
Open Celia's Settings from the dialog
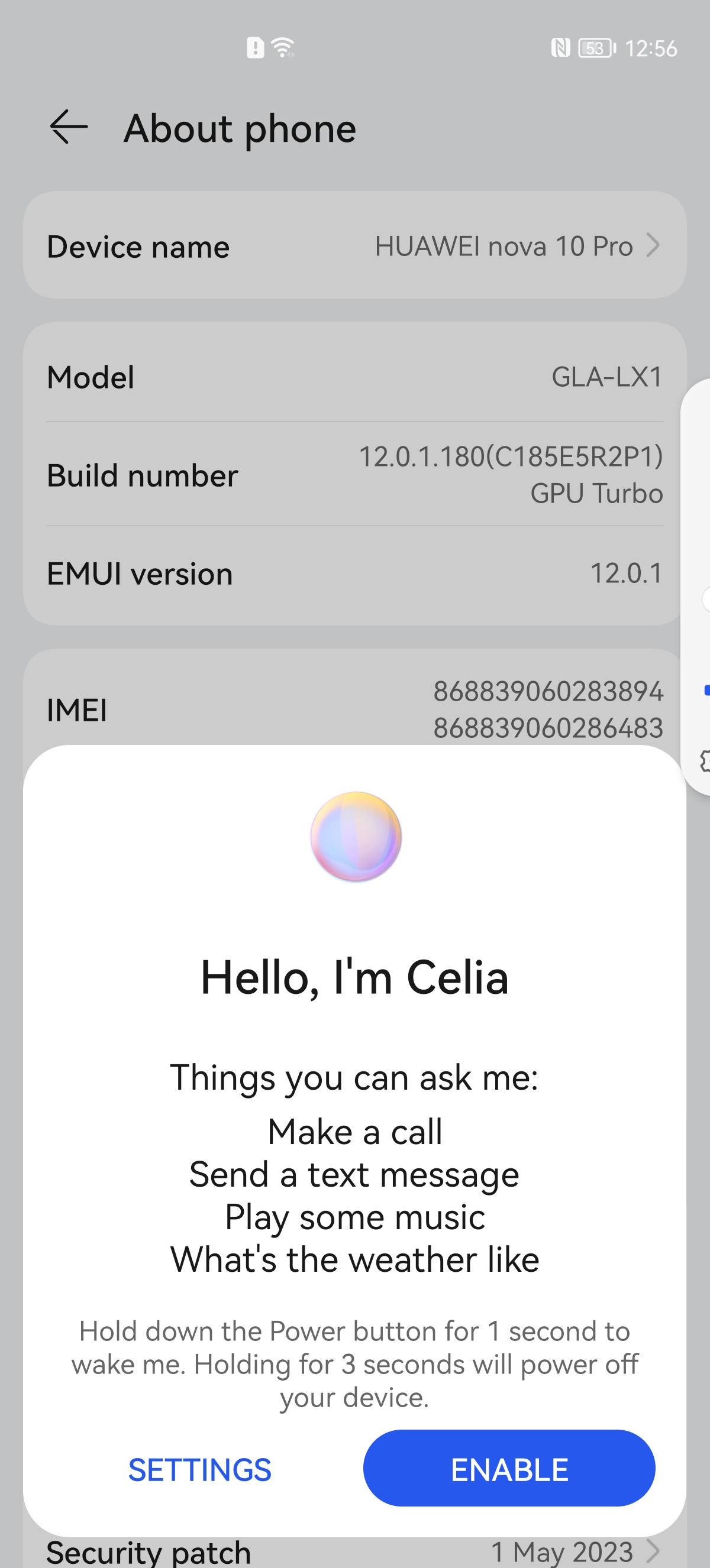[200, 1469]
